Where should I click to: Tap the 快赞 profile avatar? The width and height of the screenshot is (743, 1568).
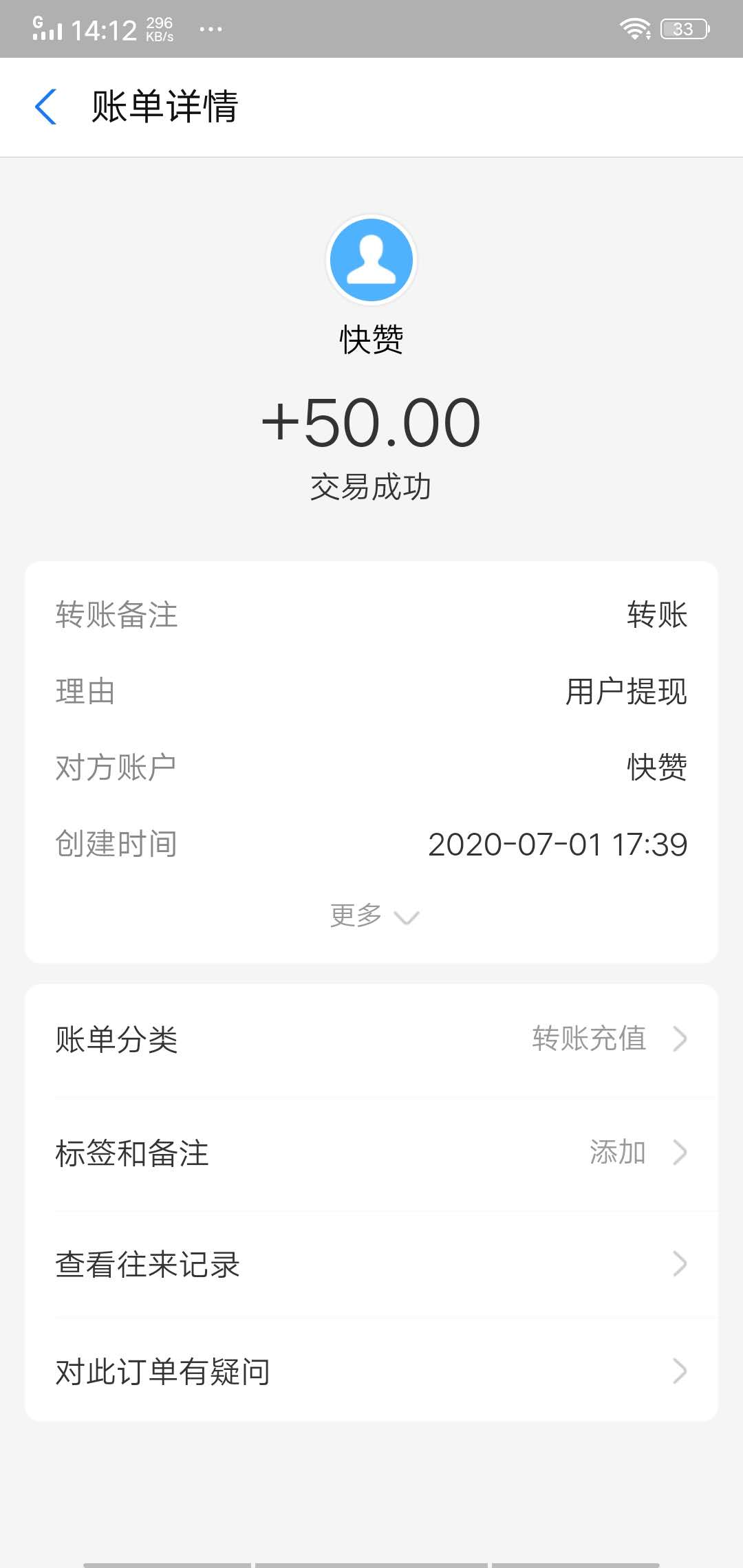click(x=371, y=260)
